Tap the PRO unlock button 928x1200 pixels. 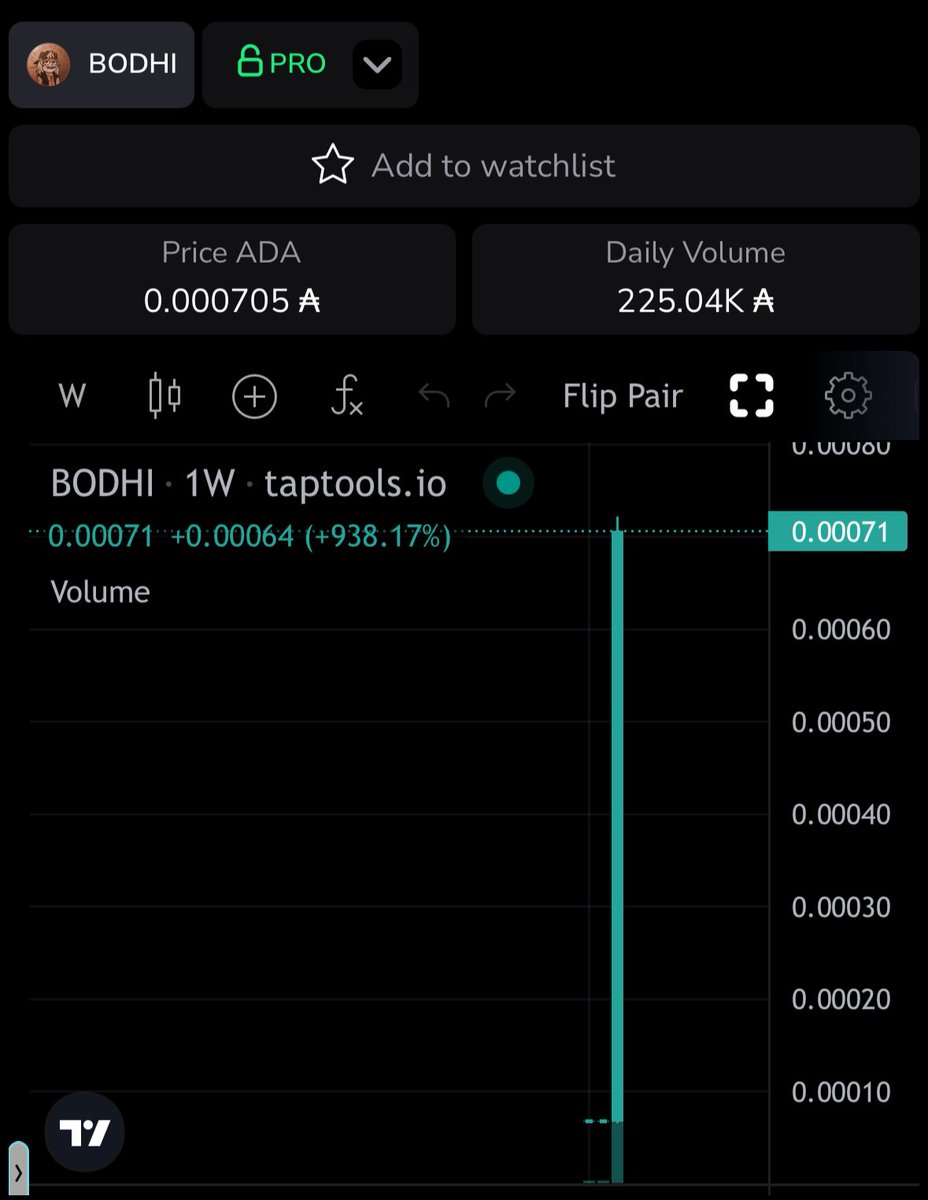(x=281, y=64)
